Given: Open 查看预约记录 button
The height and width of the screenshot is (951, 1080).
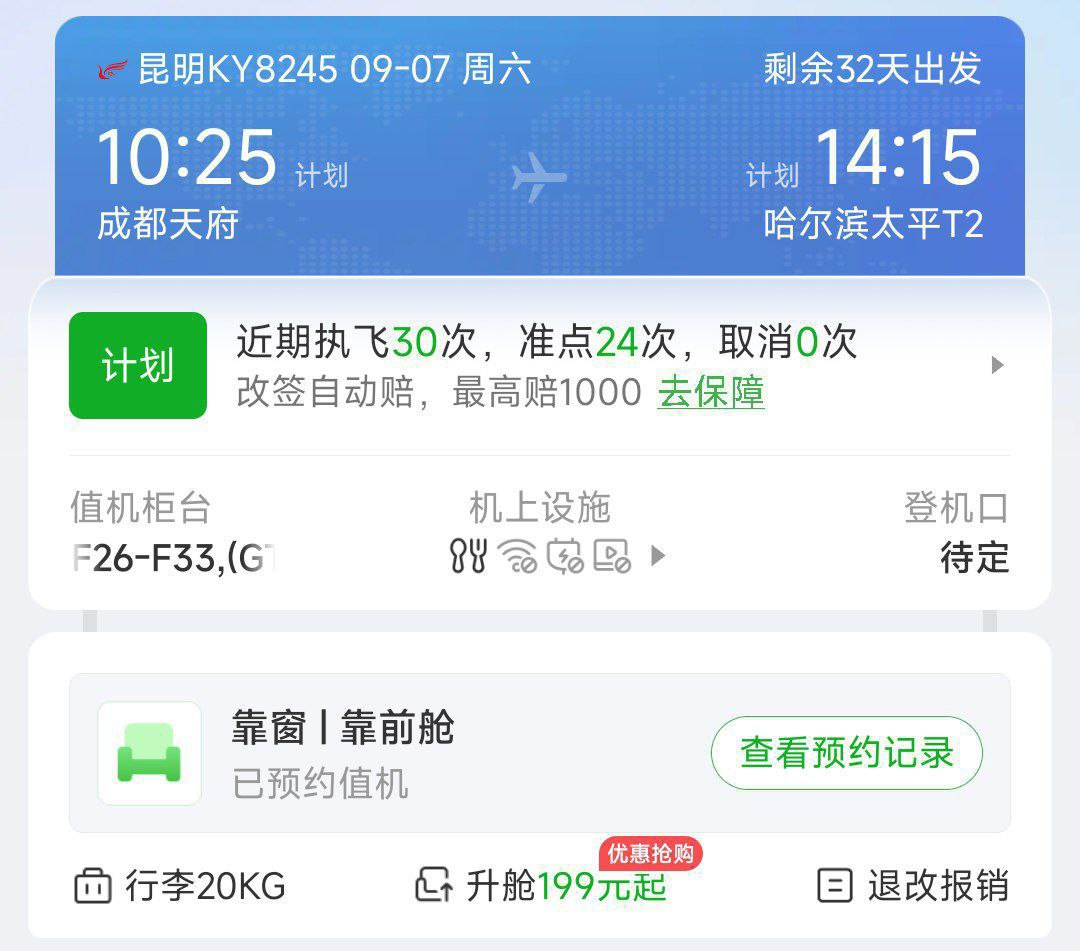Looking at the screenshot, I should [846, 753].
